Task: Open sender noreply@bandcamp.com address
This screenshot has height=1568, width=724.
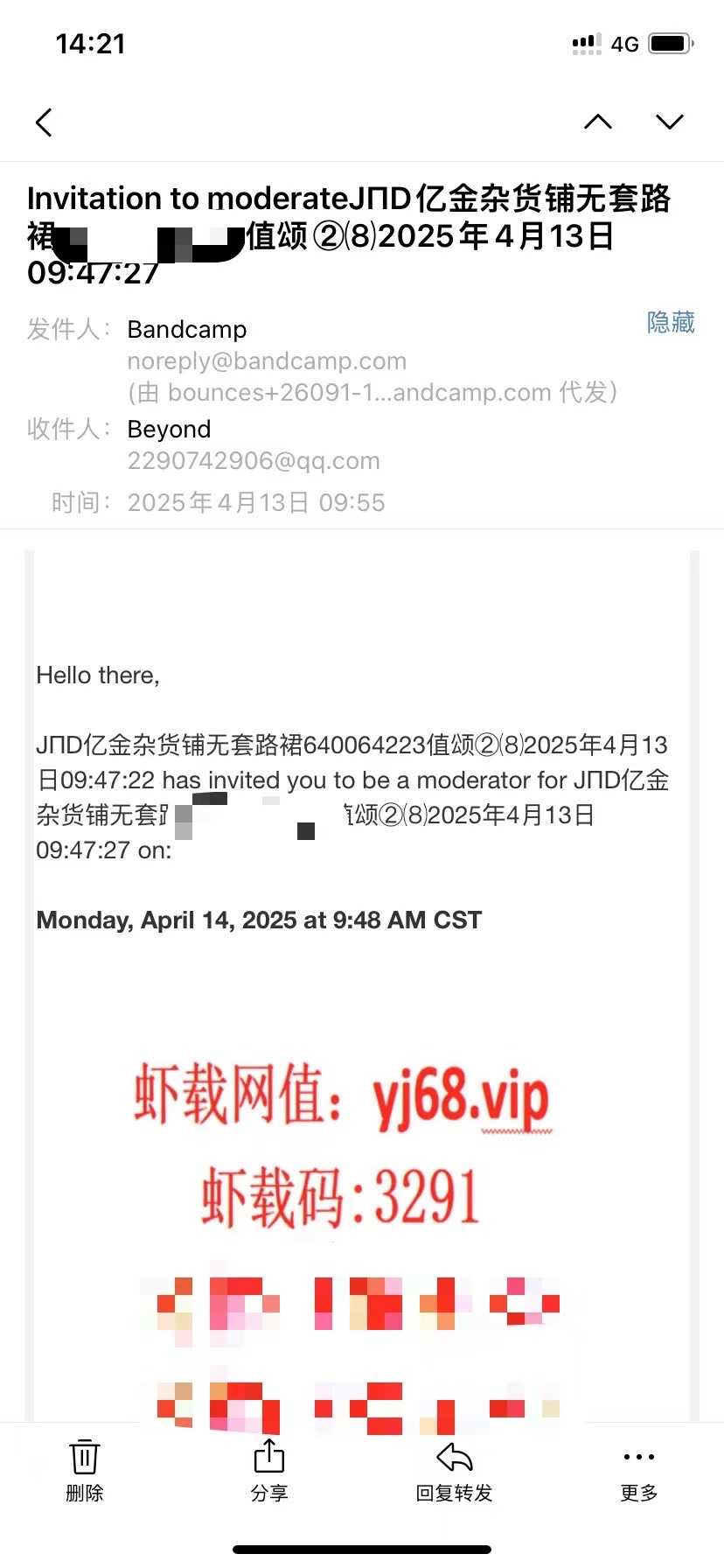Action: click(267, 361)
